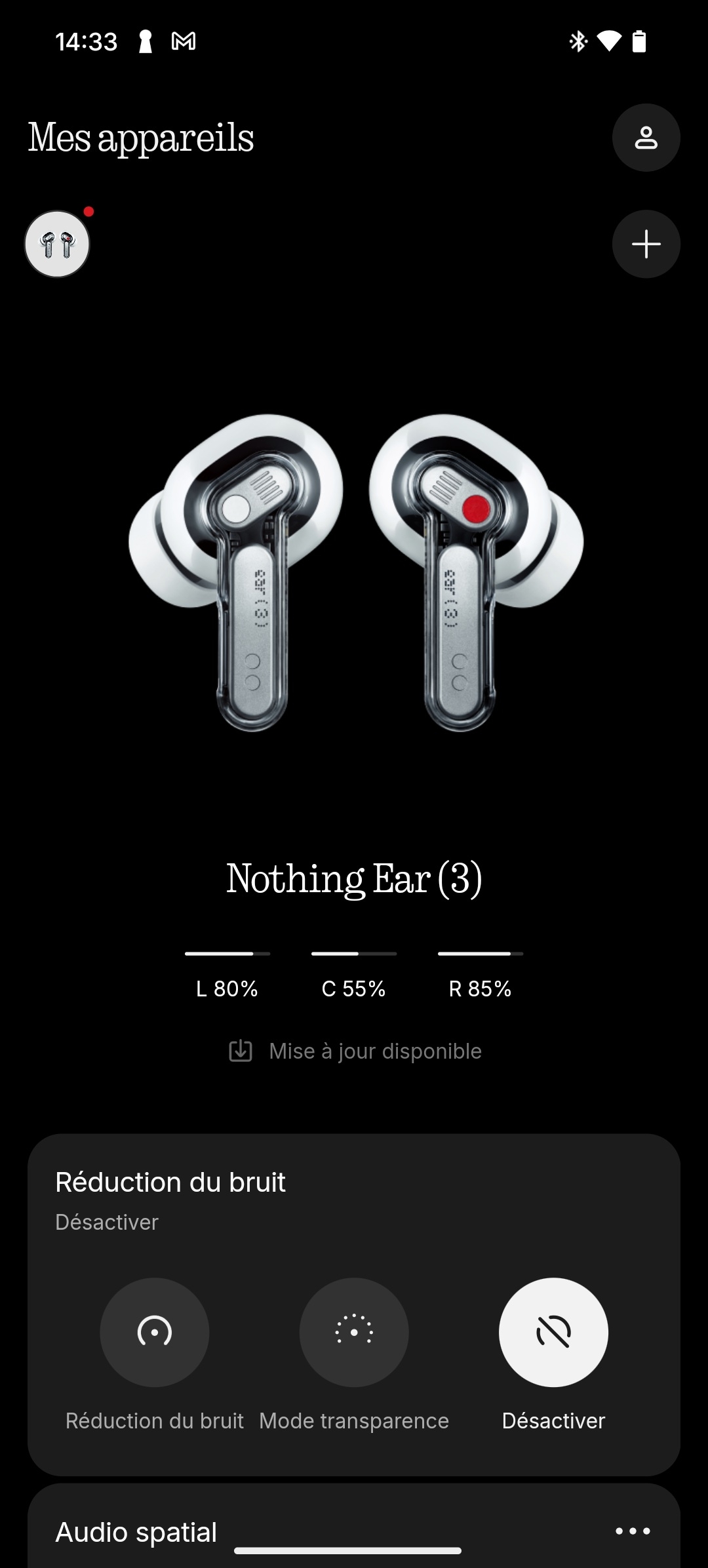Open the Audio spatial three-dot menu

click(x=631, y=1531)
